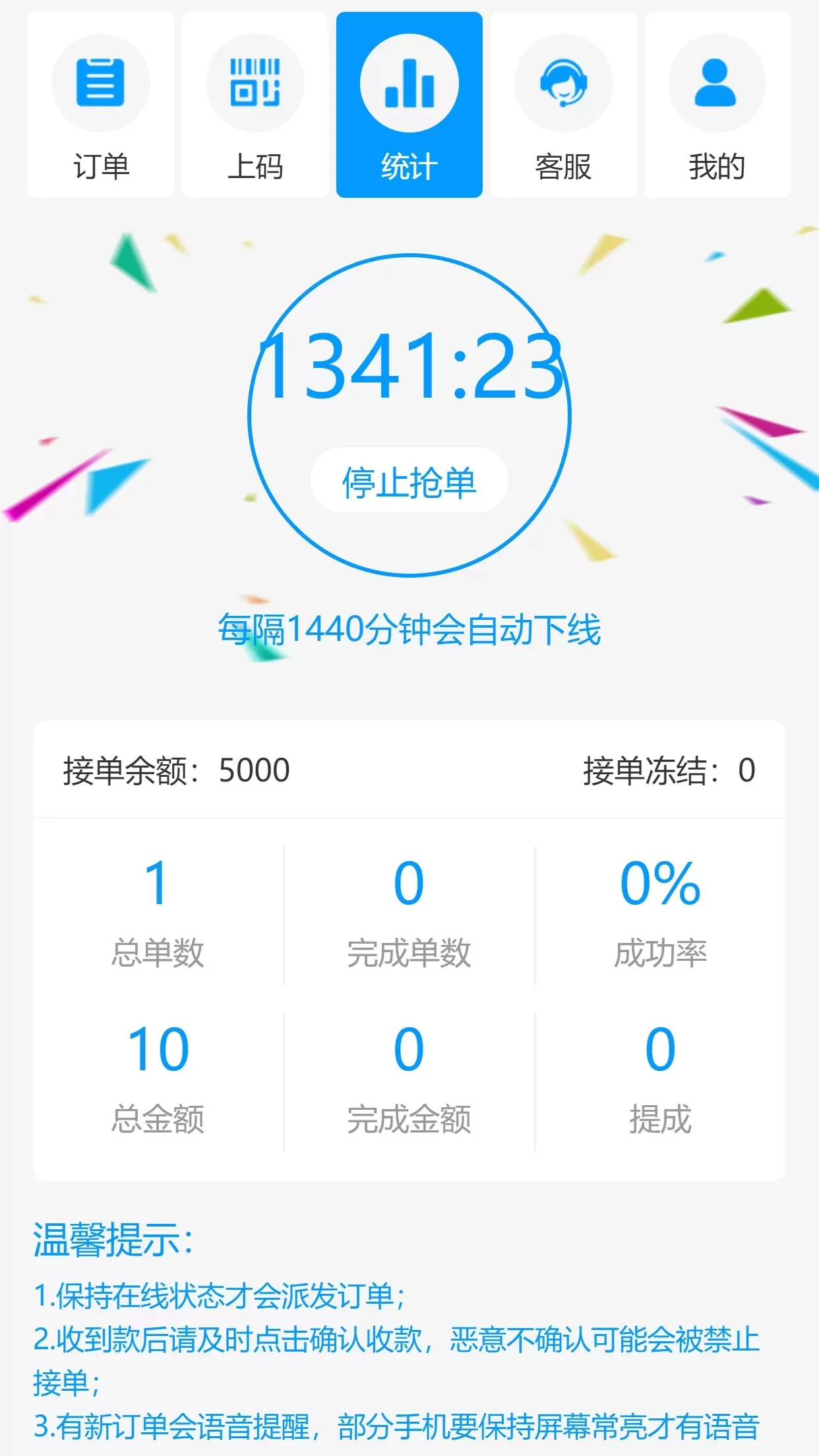
Task: Open the 客服 support tab
Action: click(x=564, y=105)
